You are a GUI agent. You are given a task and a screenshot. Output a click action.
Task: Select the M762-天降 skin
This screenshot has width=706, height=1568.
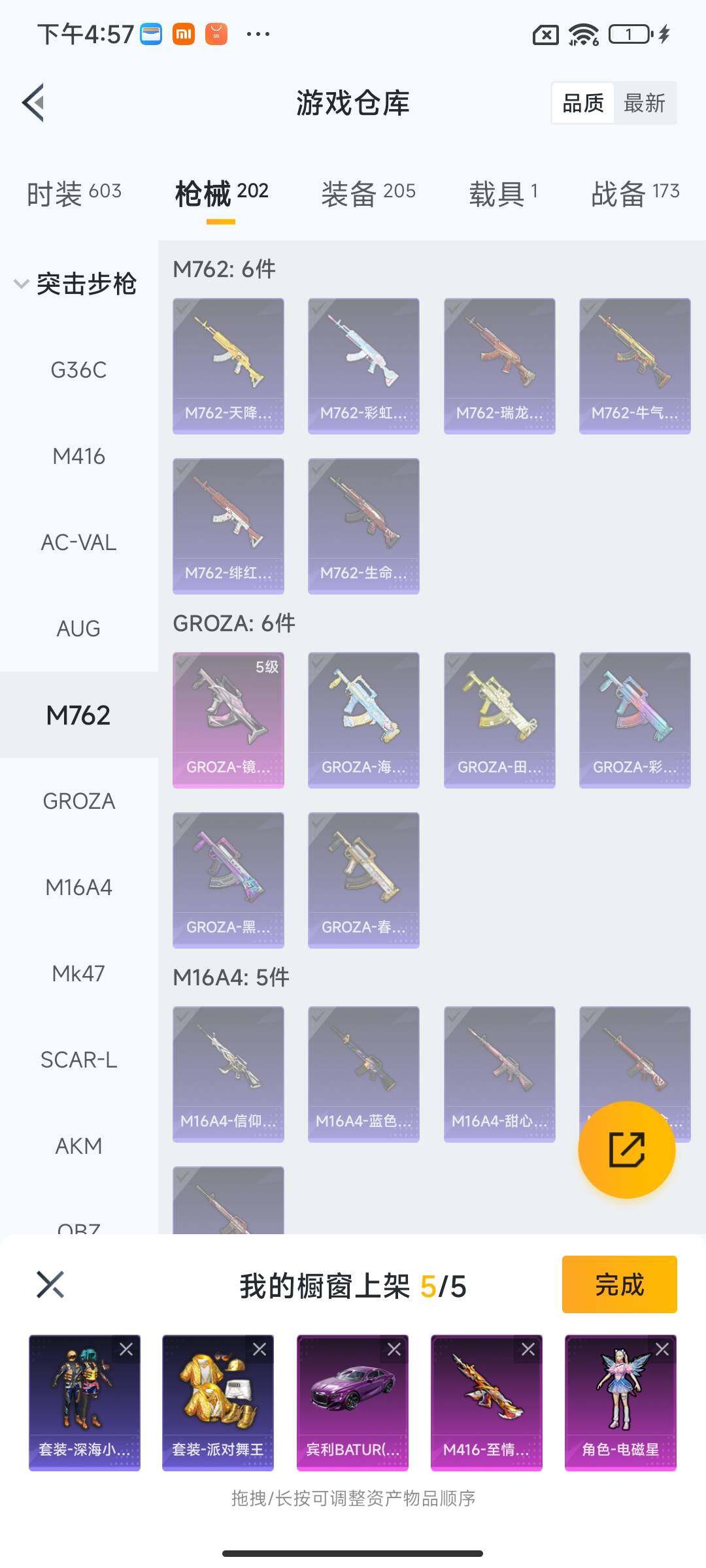[228, 366]
